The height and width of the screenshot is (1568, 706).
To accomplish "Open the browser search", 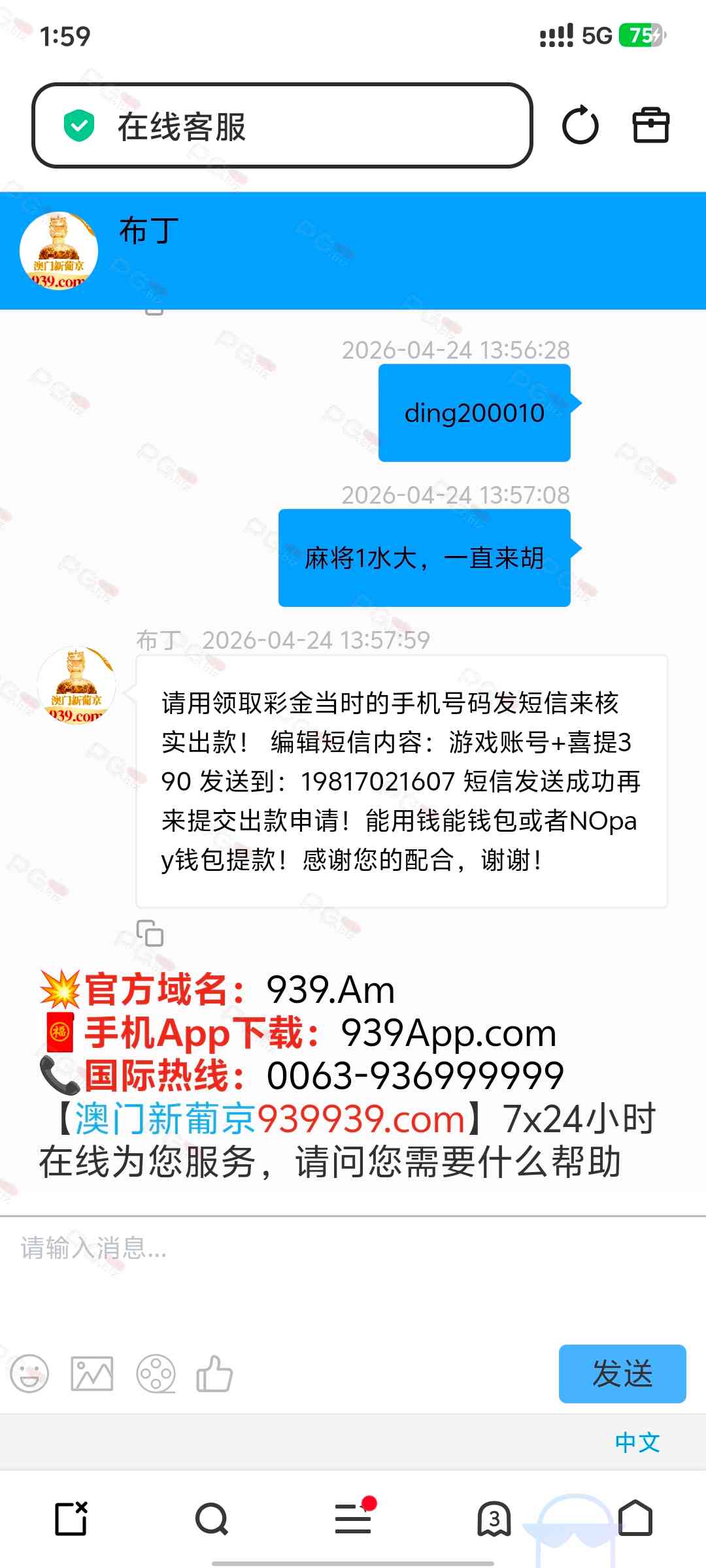I will (212, 1518).
